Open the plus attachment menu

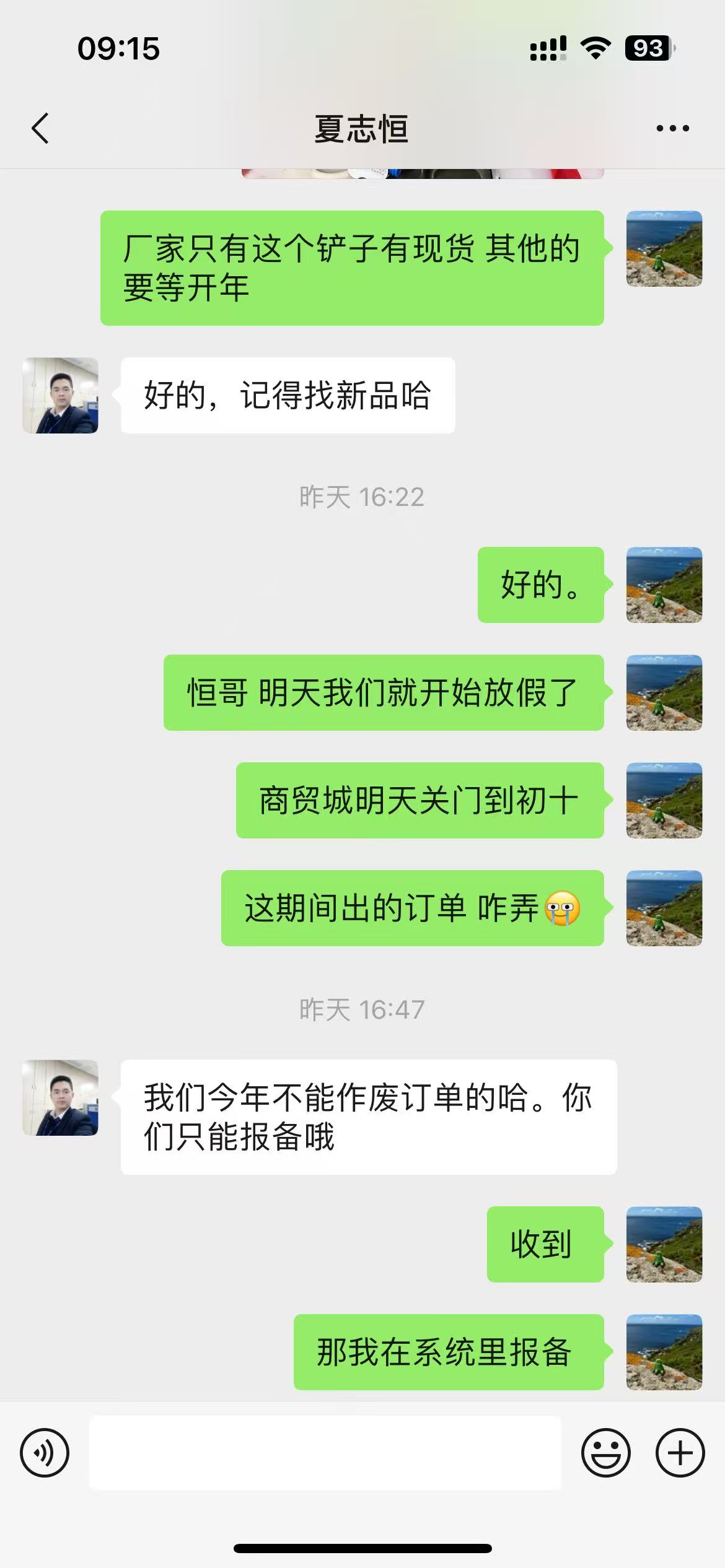point(680,1452)
